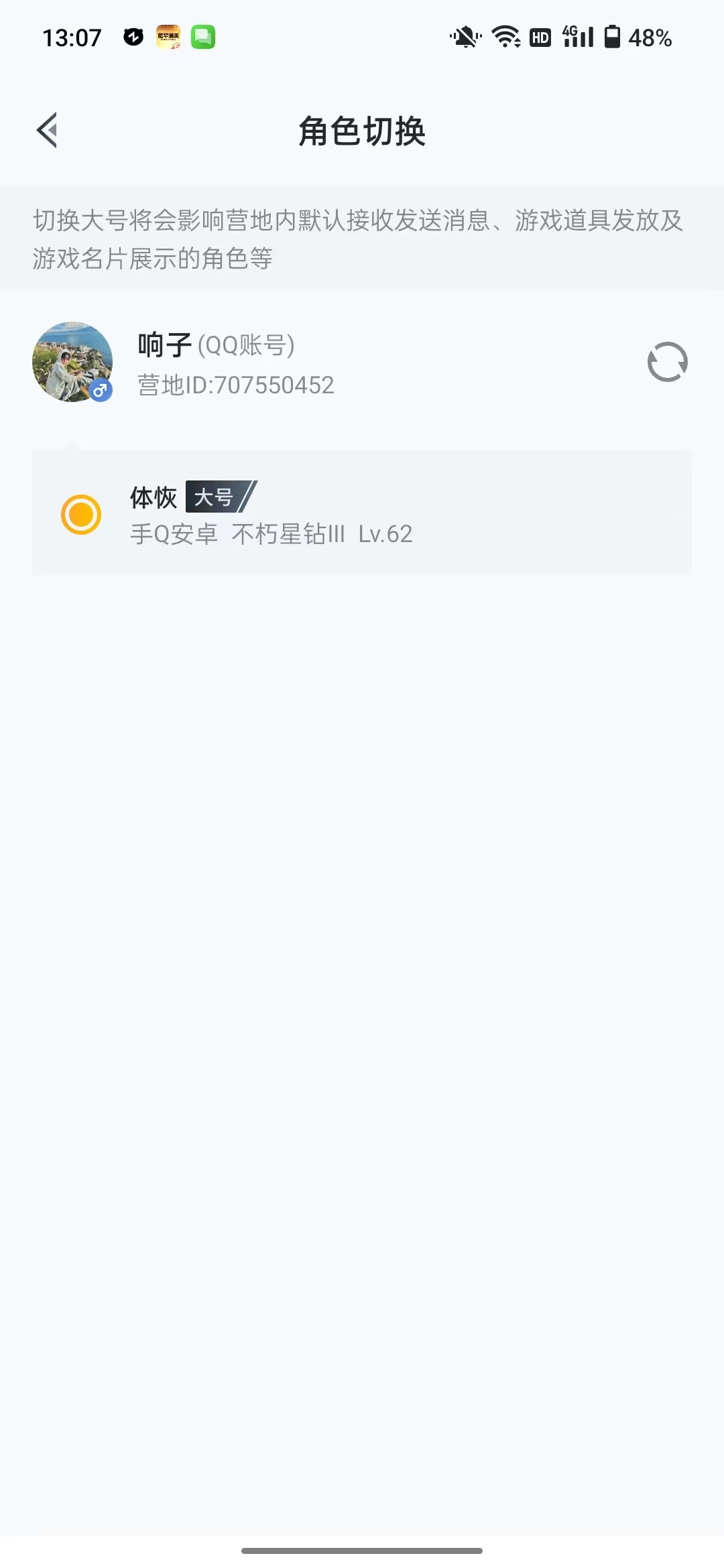The image size is (724, 1568).
Task: Tap the 手Q安卓 server info text
Action: point(174,534)
